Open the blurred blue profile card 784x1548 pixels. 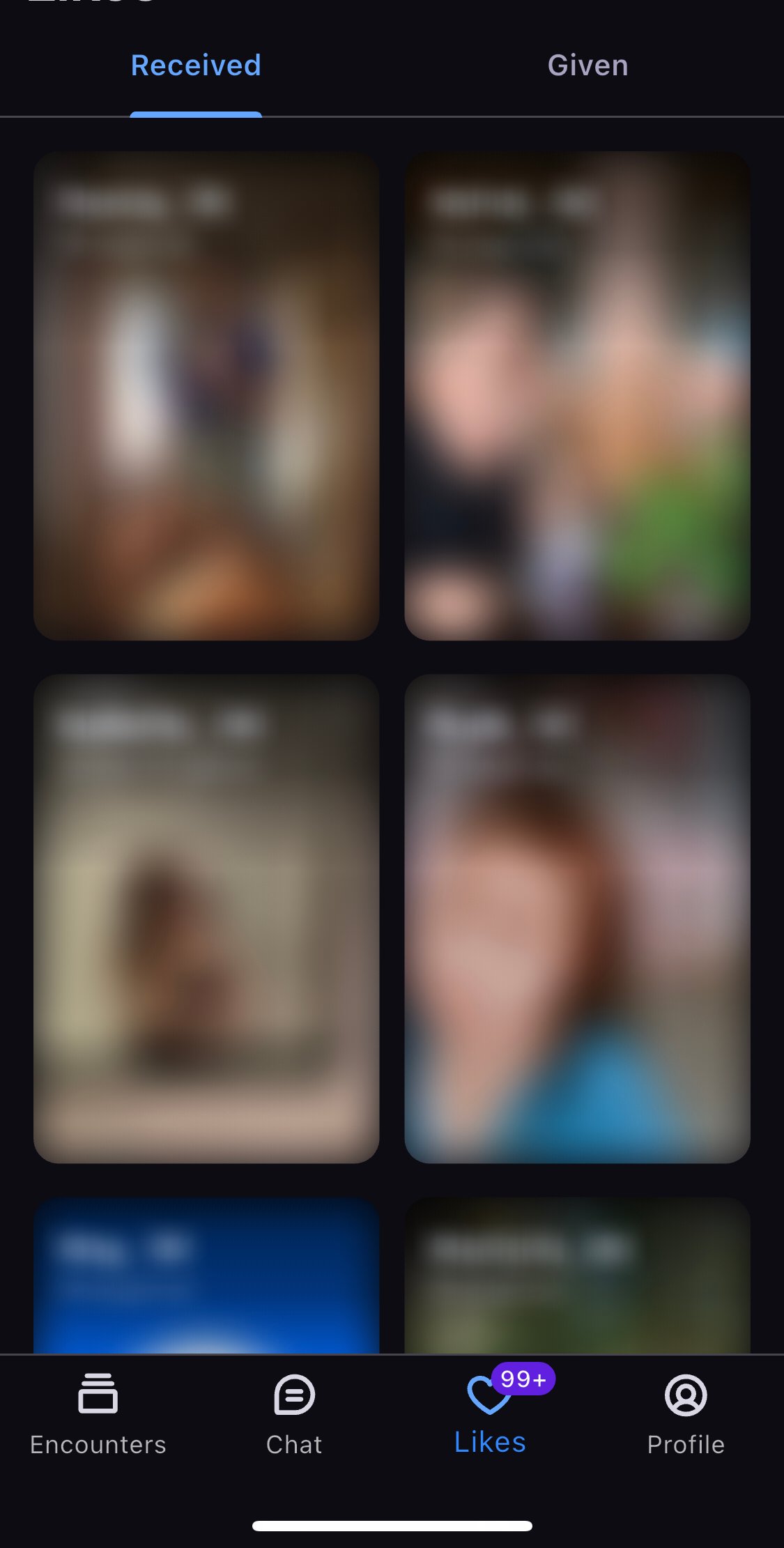point(206,1275)
